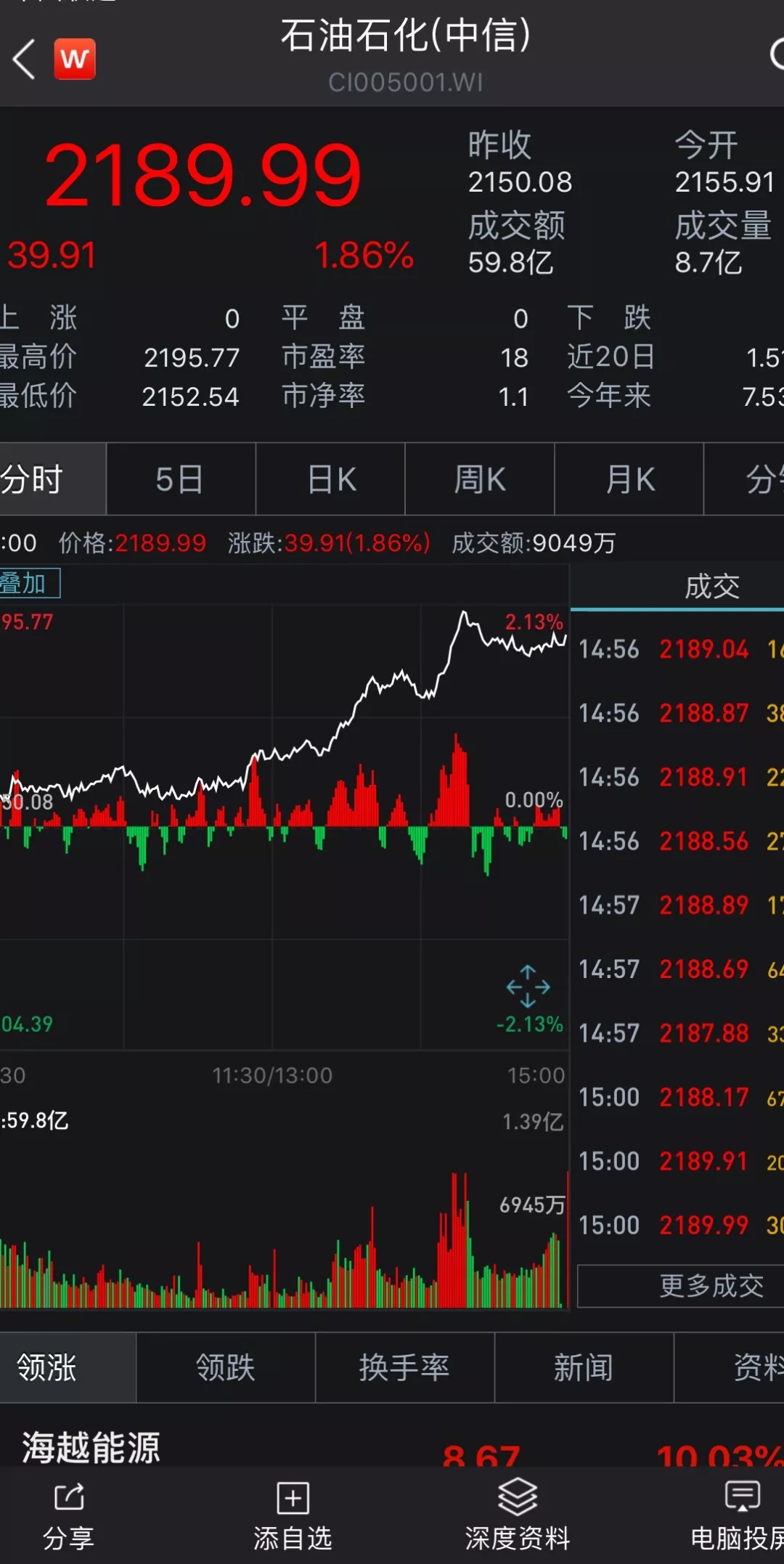
Task: Select the 周K chart tab
Action: (480, 479)
